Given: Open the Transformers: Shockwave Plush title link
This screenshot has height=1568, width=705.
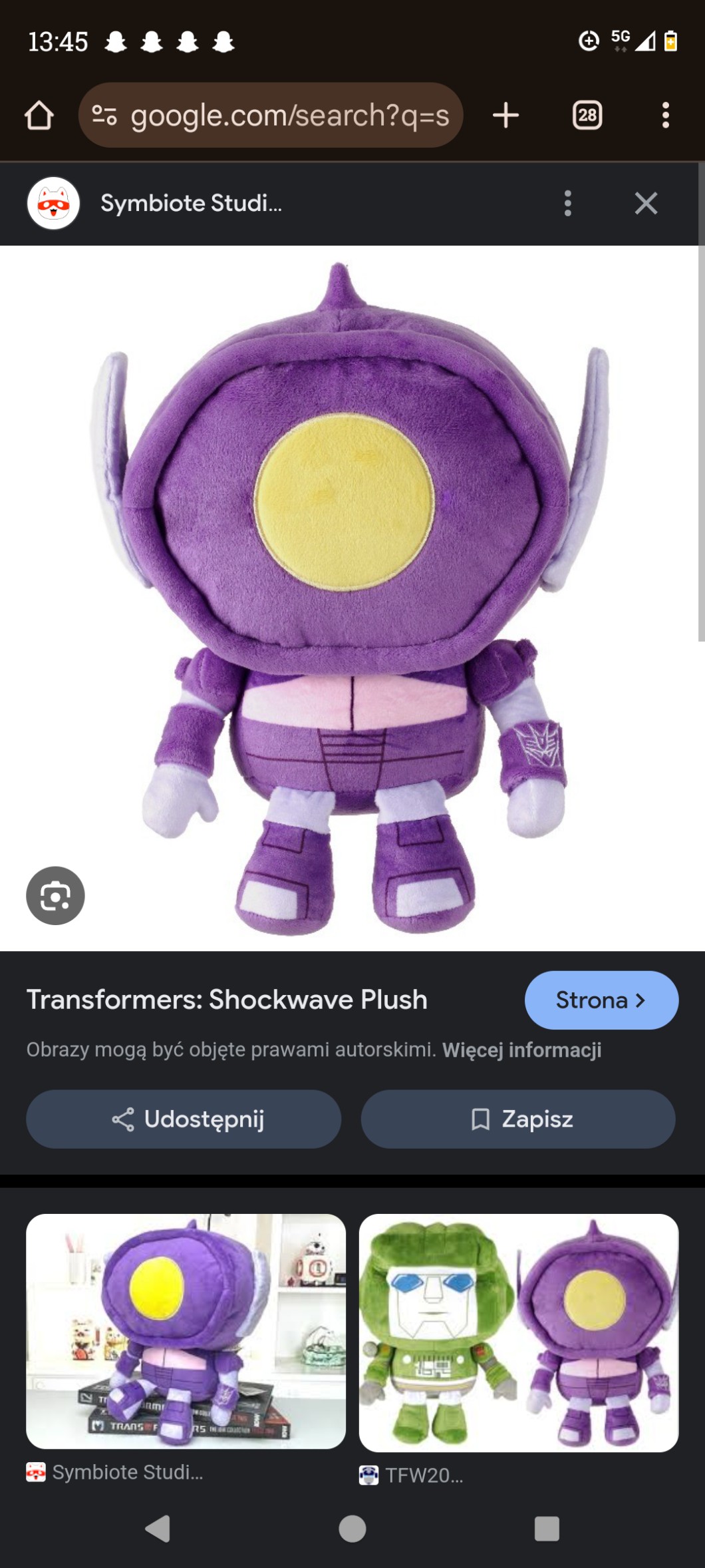Looking at the screenshot, I should [227, 1000].
